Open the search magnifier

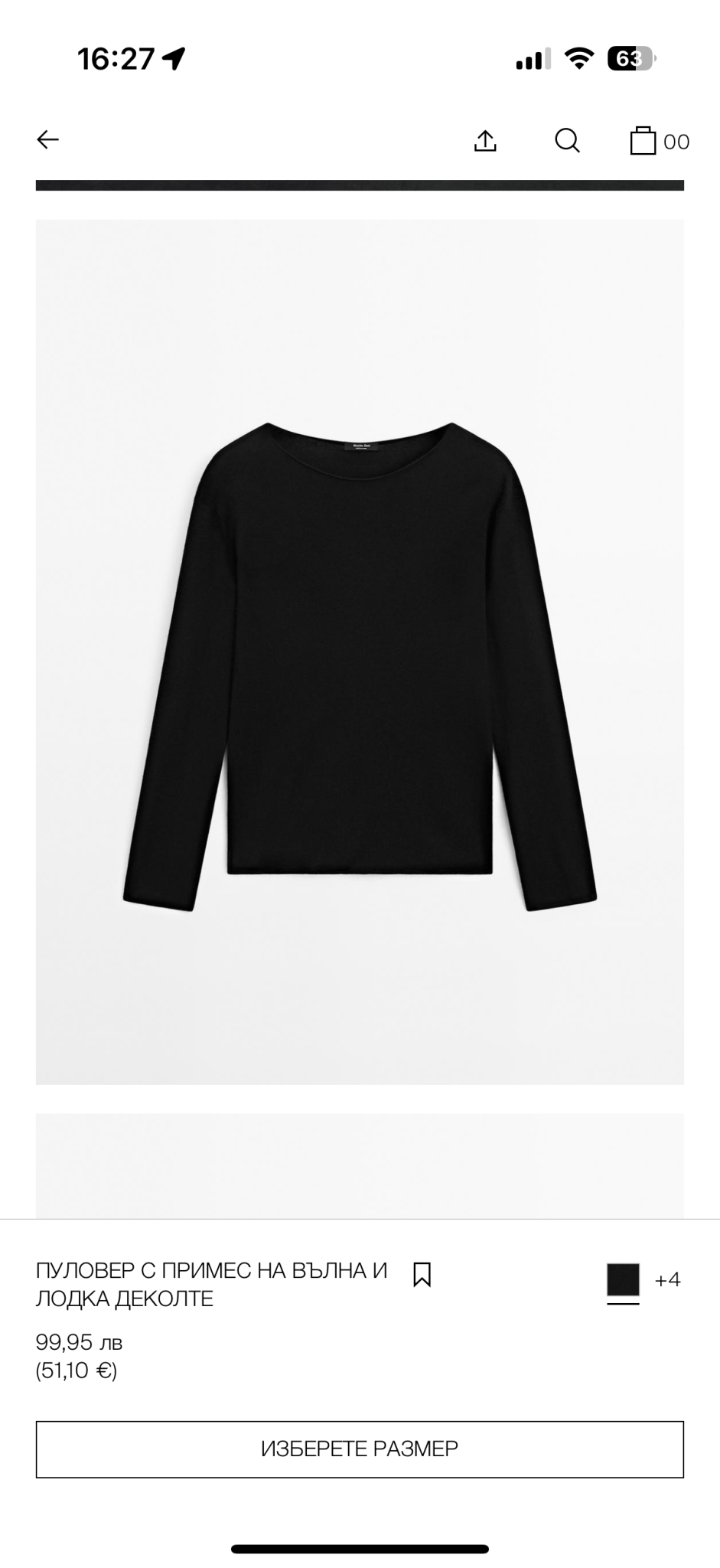pyautogui.click(x=567, y=141)
